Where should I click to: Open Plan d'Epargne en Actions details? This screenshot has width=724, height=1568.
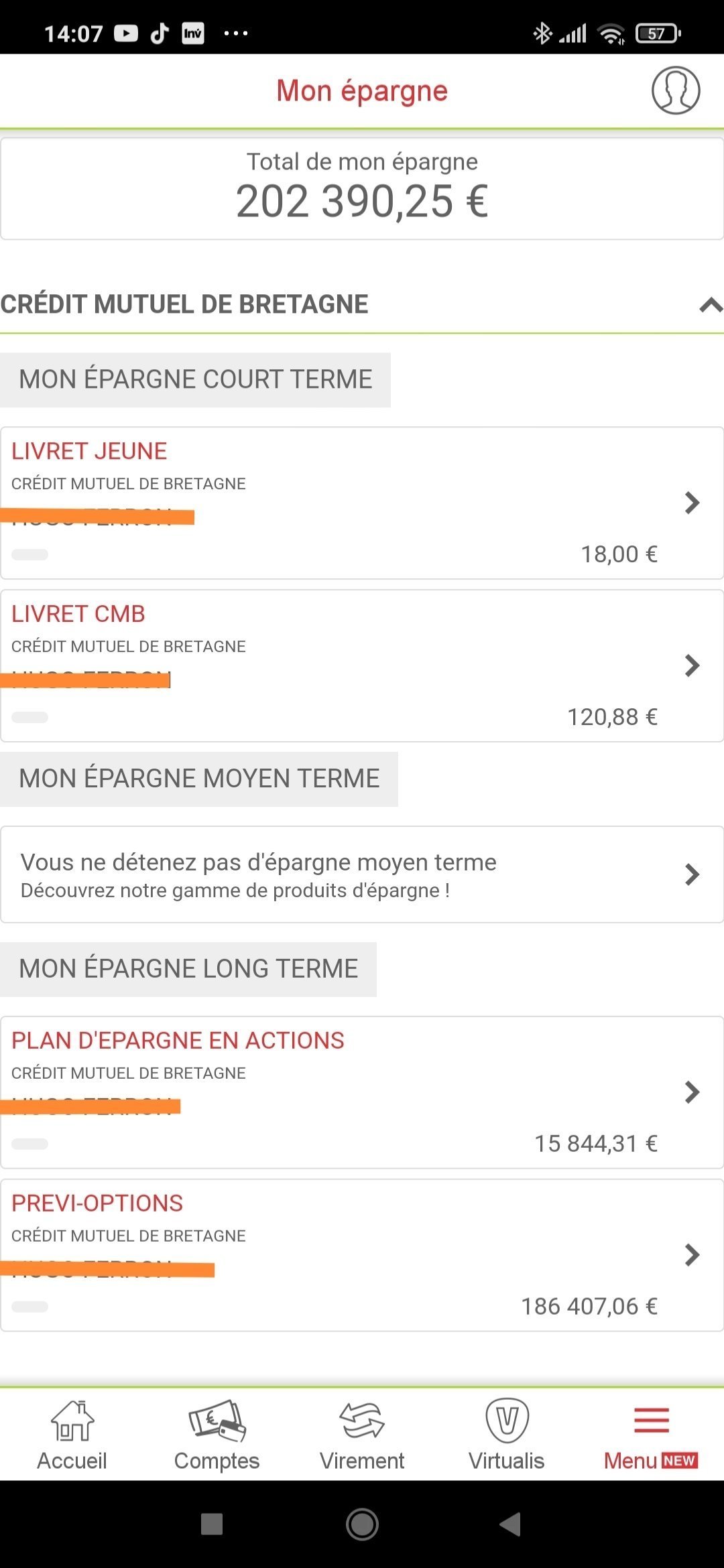pyautogui.click(x=362, y=1092)
